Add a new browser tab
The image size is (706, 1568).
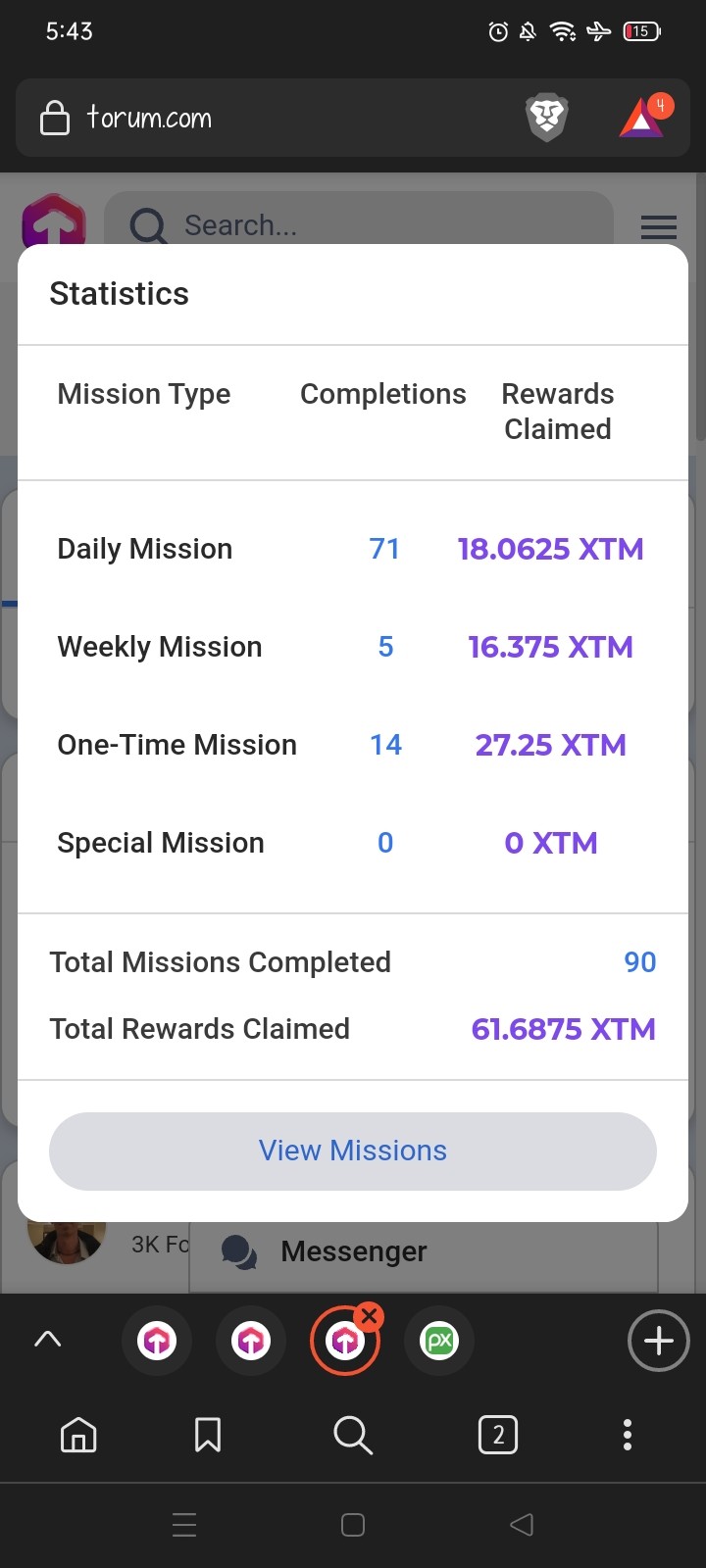[x=658, y=1340]
